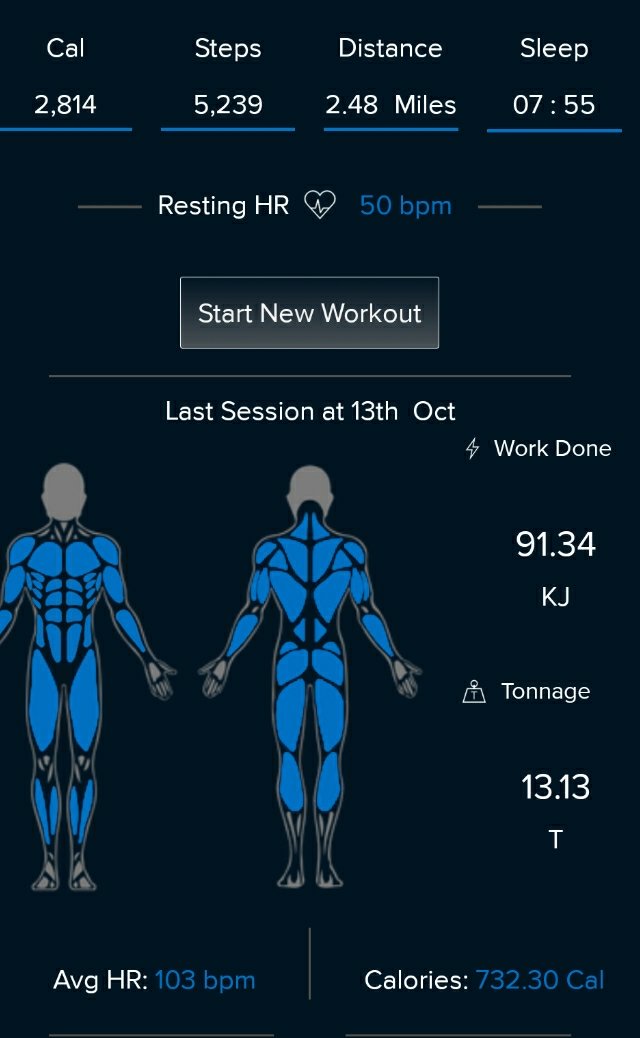
Task: Open the Distance stat tab
Action: tap(390, 80)
